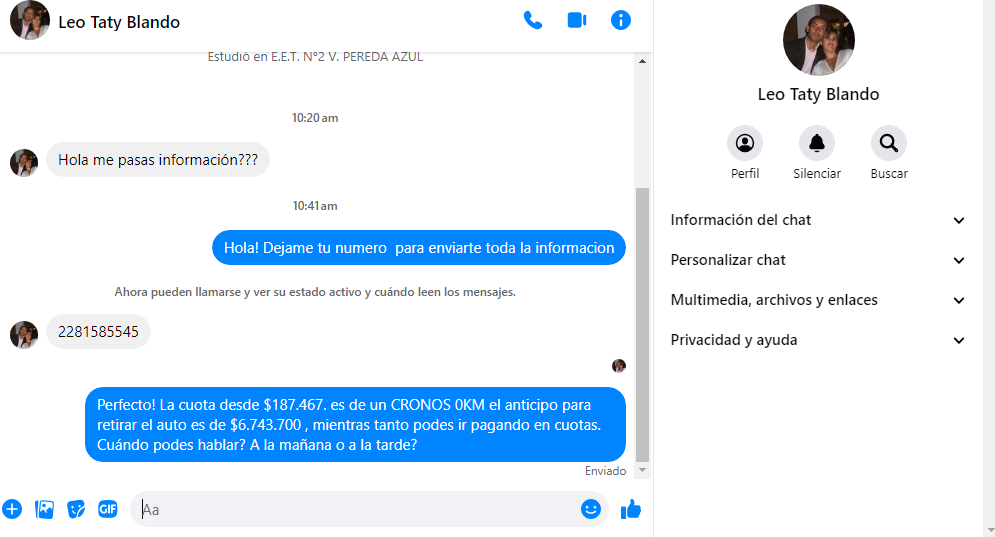Expand Privacidad y ayuda
Screen dimensions: 995x537
[818, 340]
